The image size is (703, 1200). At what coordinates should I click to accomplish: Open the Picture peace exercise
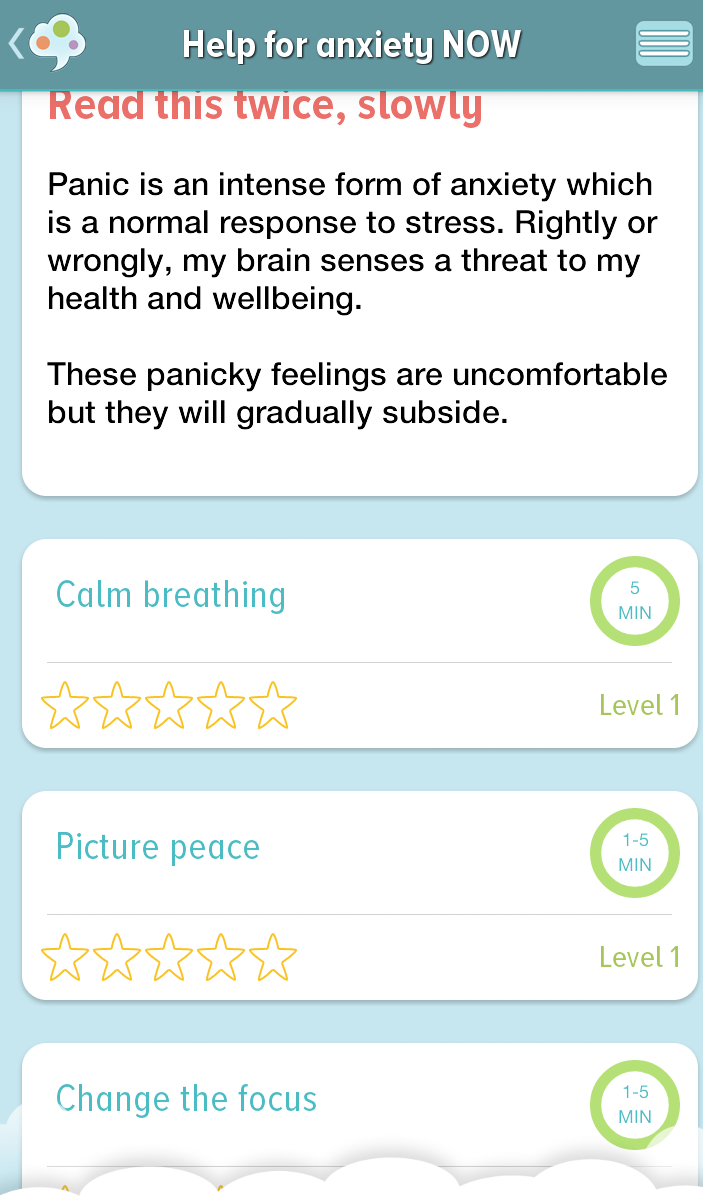point(360,896)
